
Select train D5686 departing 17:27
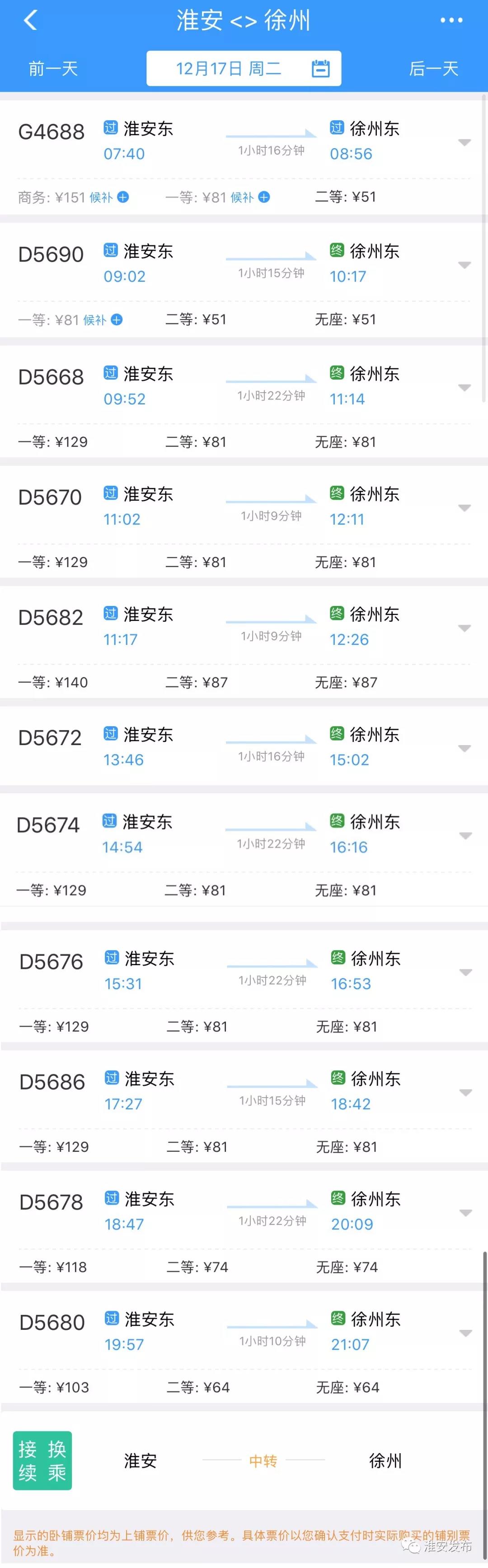pos(52,1082)
